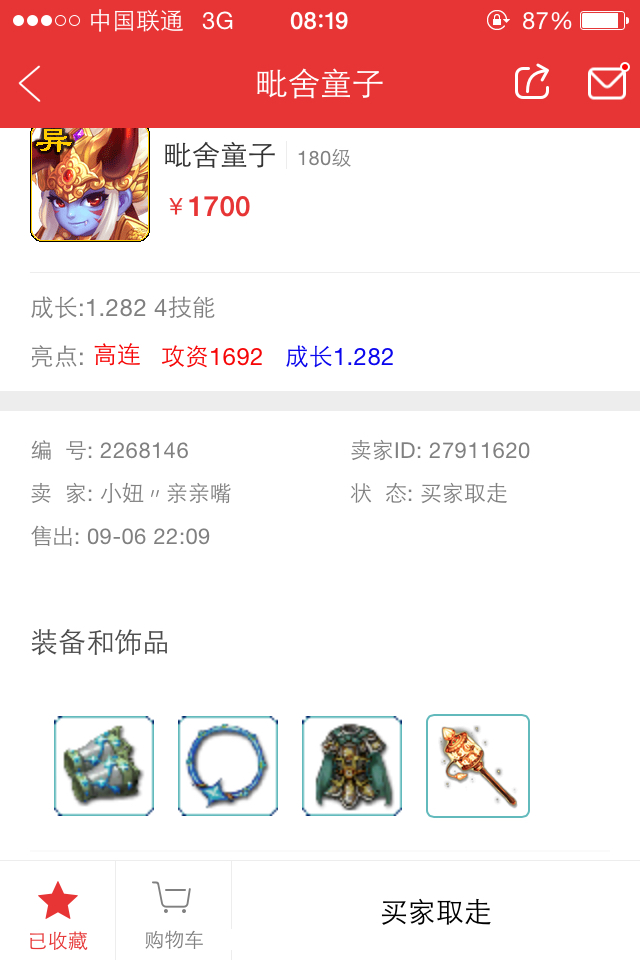This screenshot has width=640, height=960.
Task: Open the 毗舍童子 pet avatar image
Action: coord(90,184)
